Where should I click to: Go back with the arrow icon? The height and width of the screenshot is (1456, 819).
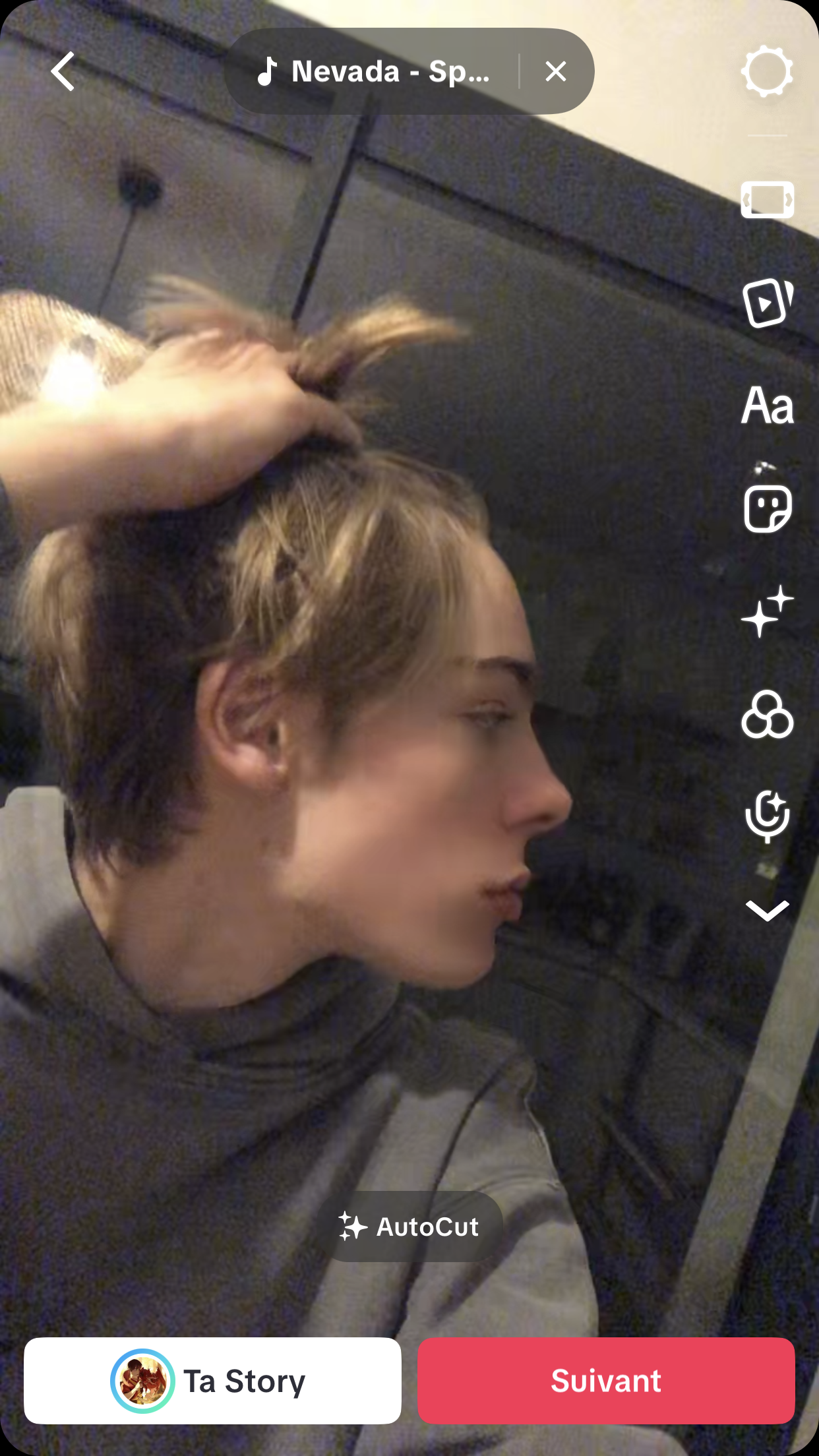pyautogui.click(x=63, y=71)
